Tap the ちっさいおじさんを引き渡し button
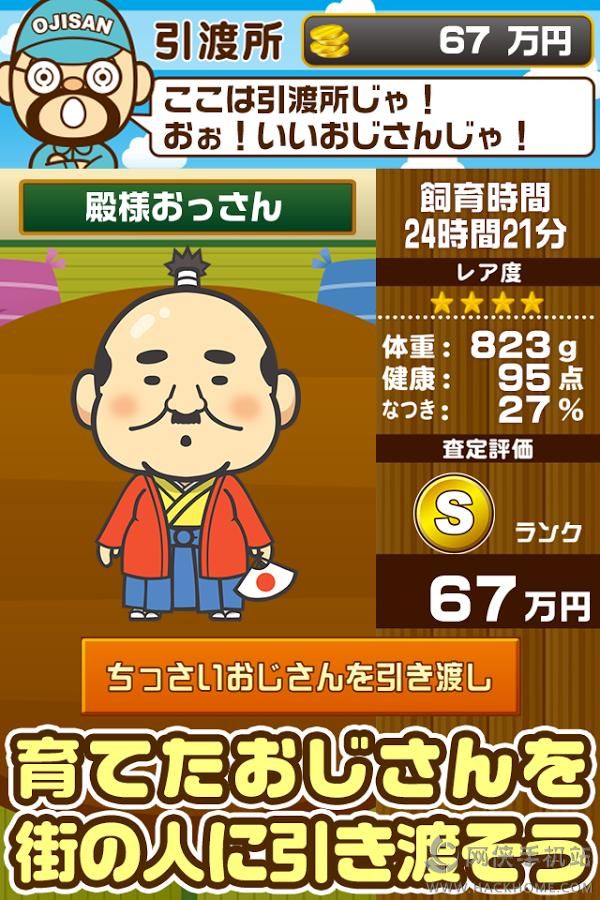This screenshot has height=900, width=600. tap(300, 677)
